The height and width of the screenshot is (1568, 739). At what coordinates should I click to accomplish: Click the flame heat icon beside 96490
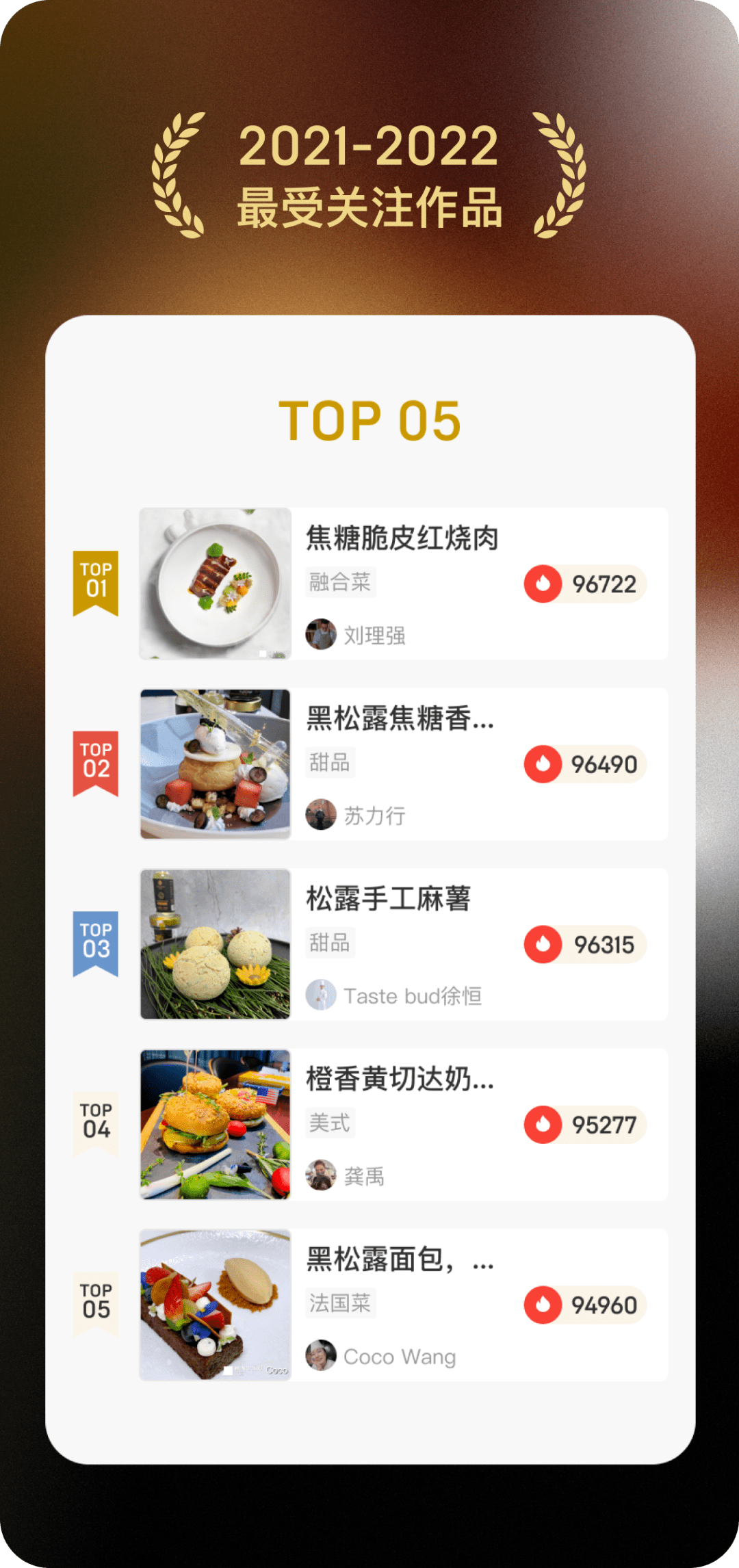tap(543, 764)
